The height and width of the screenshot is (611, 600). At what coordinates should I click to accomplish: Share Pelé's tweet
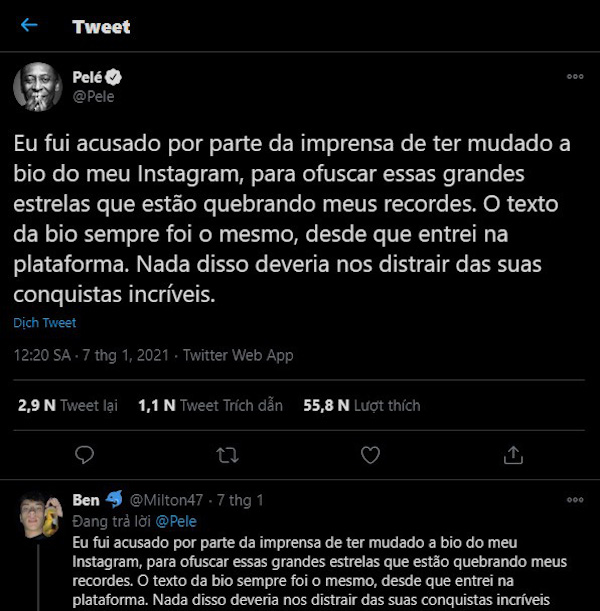tap(513, 455)
